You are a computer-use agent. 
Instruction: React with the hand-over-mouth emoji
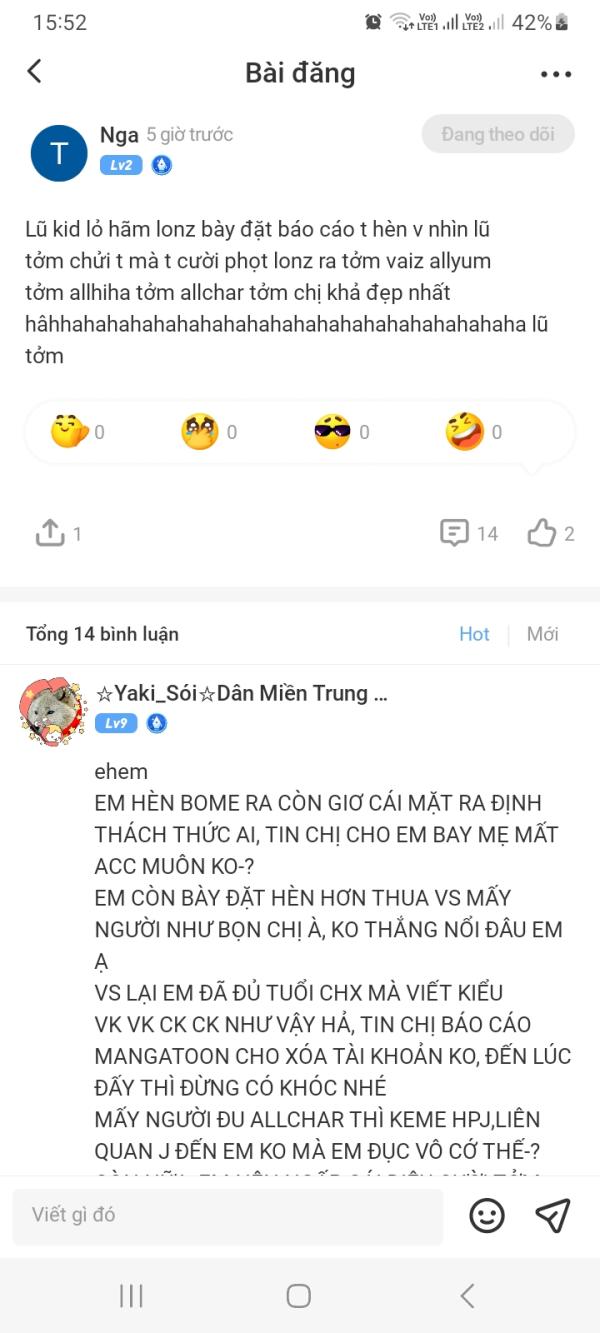point(200,432)
